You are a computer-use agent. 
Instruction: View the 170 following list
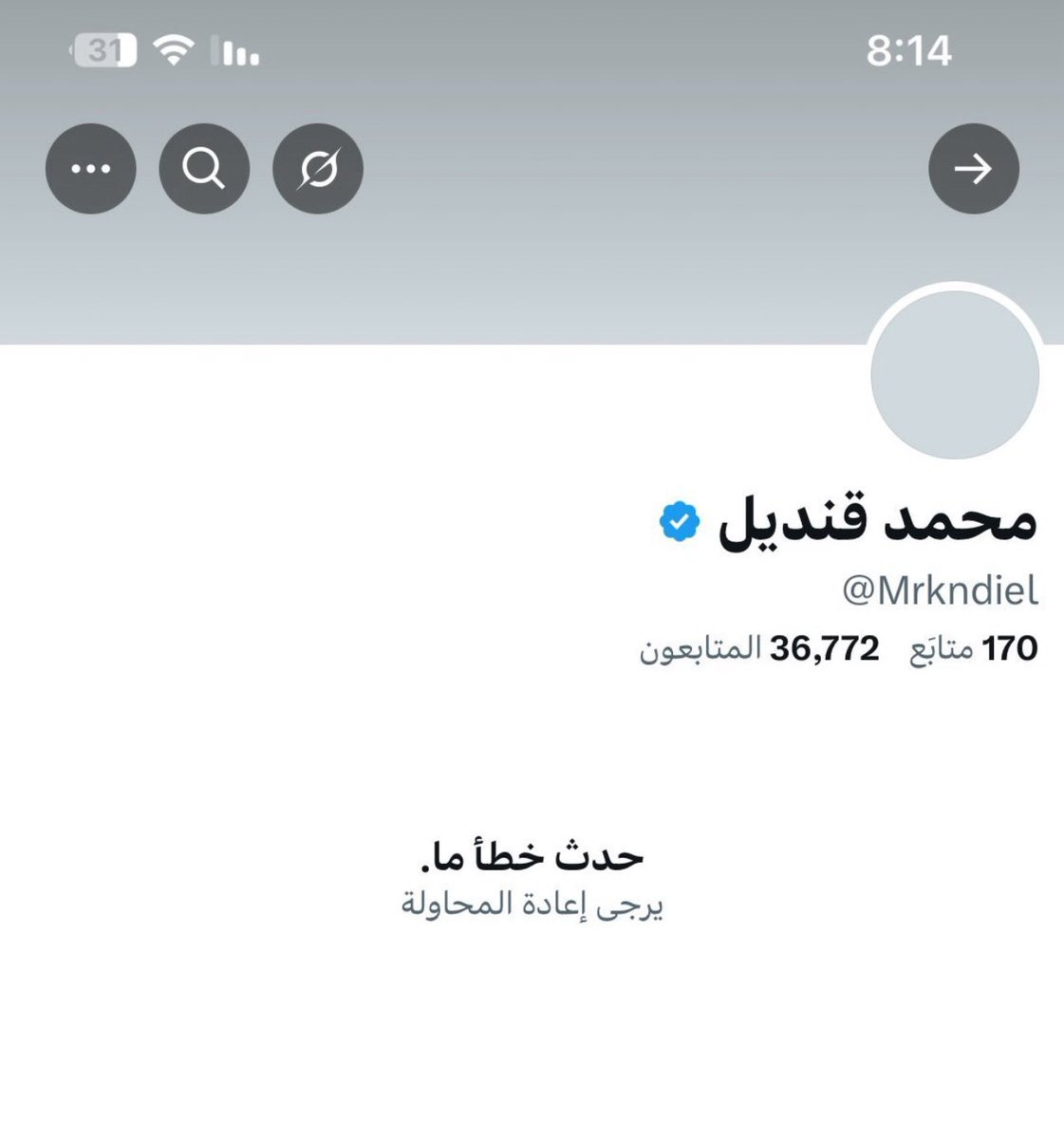[974, 649]
